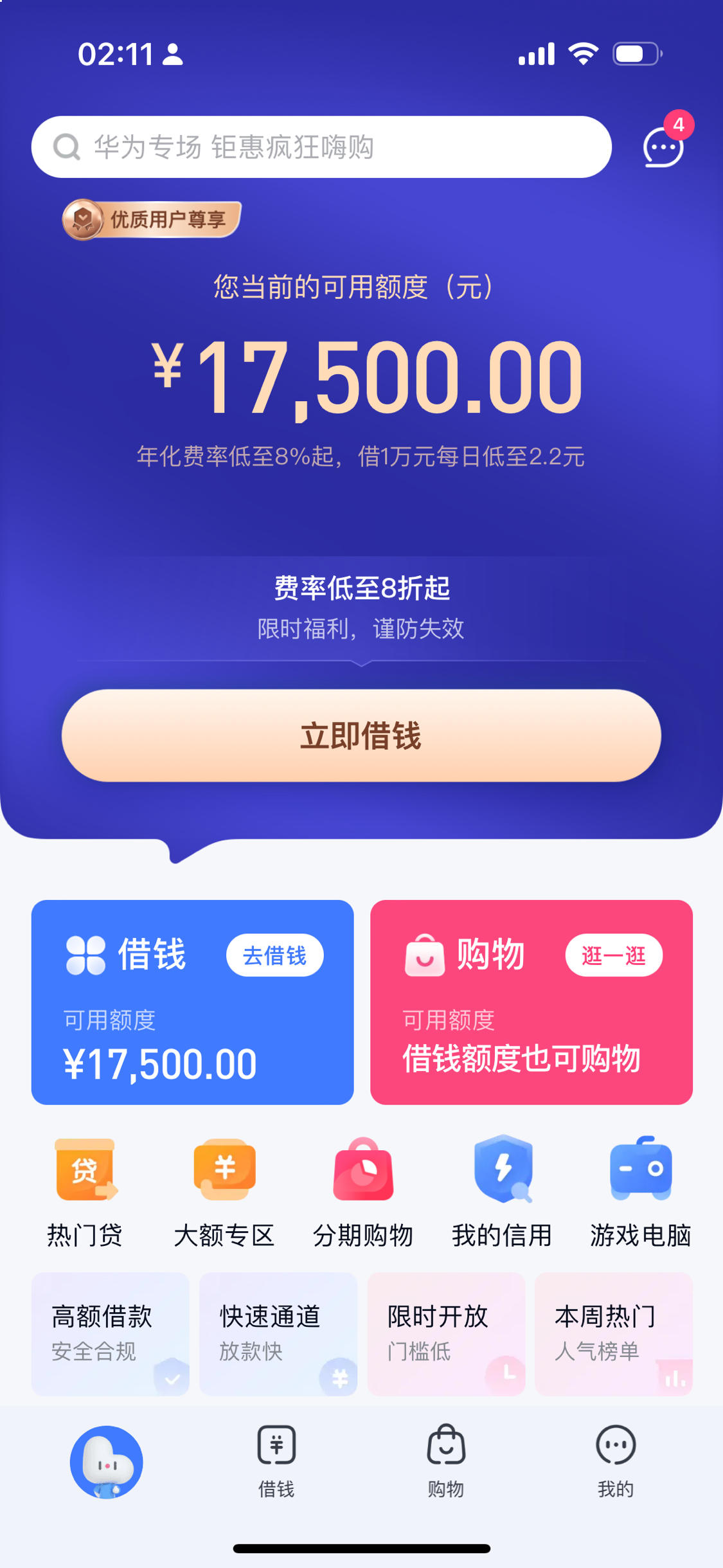Open the search bar with 华为专场 hint
Image resolution: width=723 pixels, height=1568 pixels.
(321, 147)
